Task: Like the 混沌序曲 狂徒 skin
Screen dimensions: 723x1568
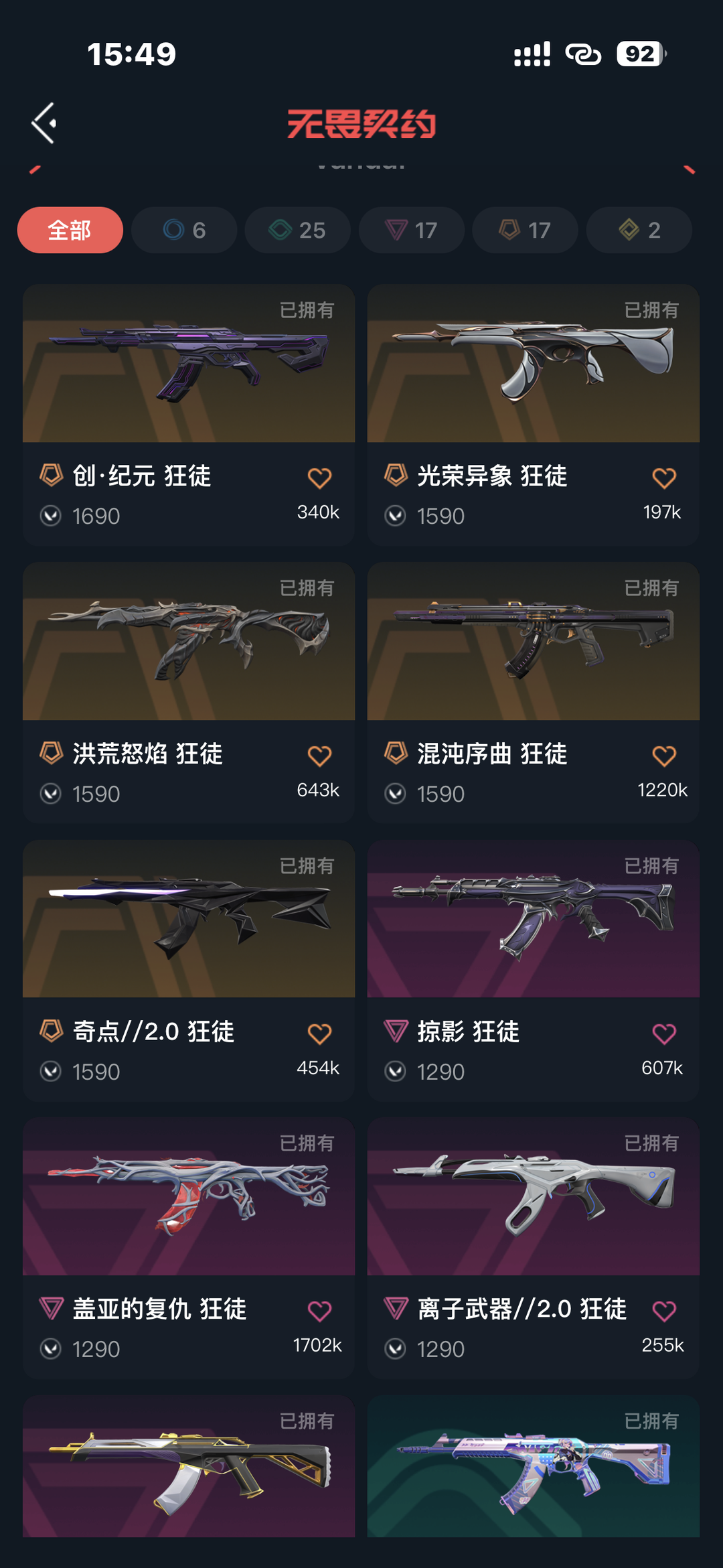Action: pyautogui.click(x=664, y=756)
